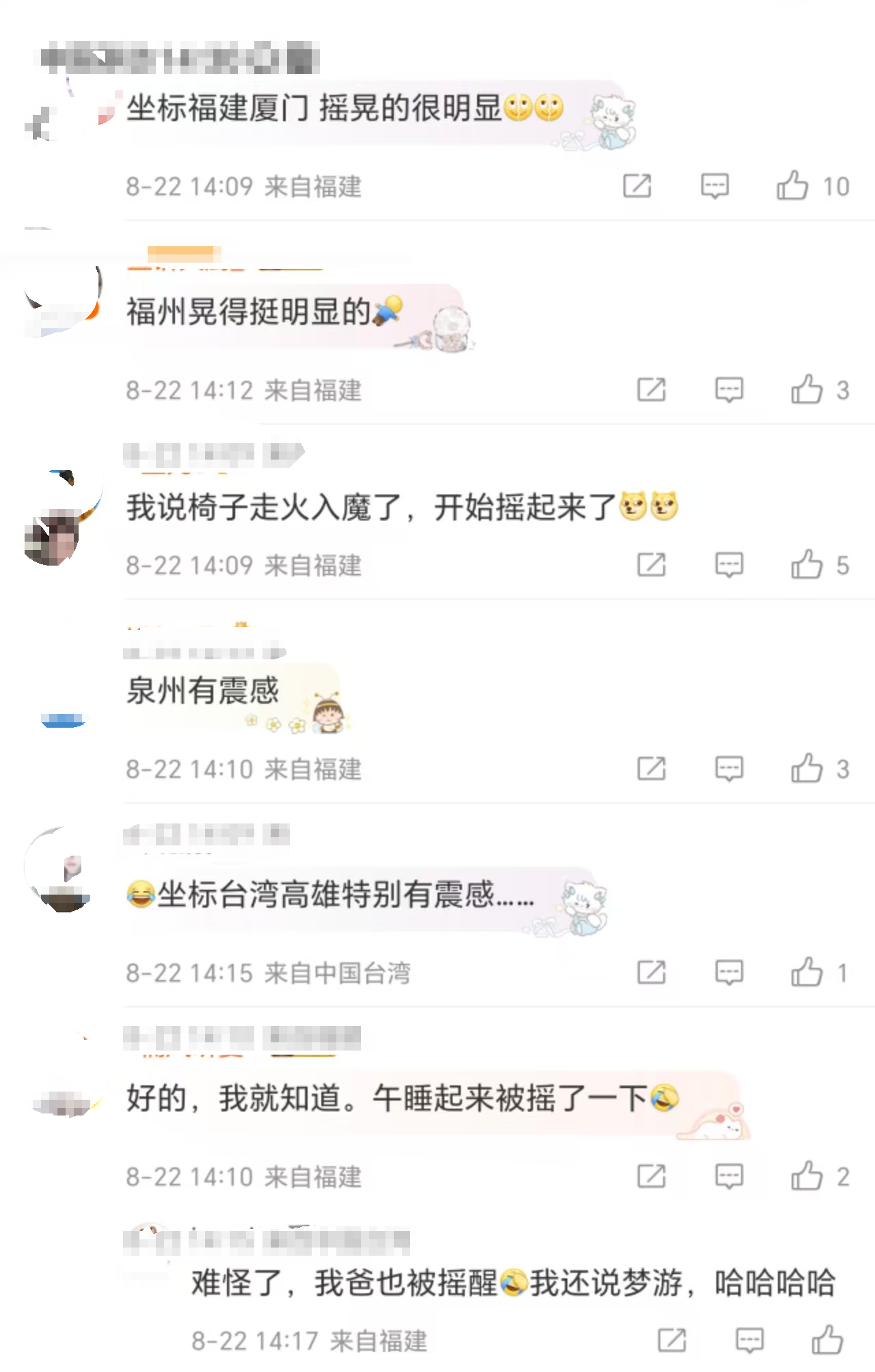The width and height of the screenshot is (875, 1372).
Task: Like the reply 难怪了，我爸也被摇醒
Action: 827,1341
